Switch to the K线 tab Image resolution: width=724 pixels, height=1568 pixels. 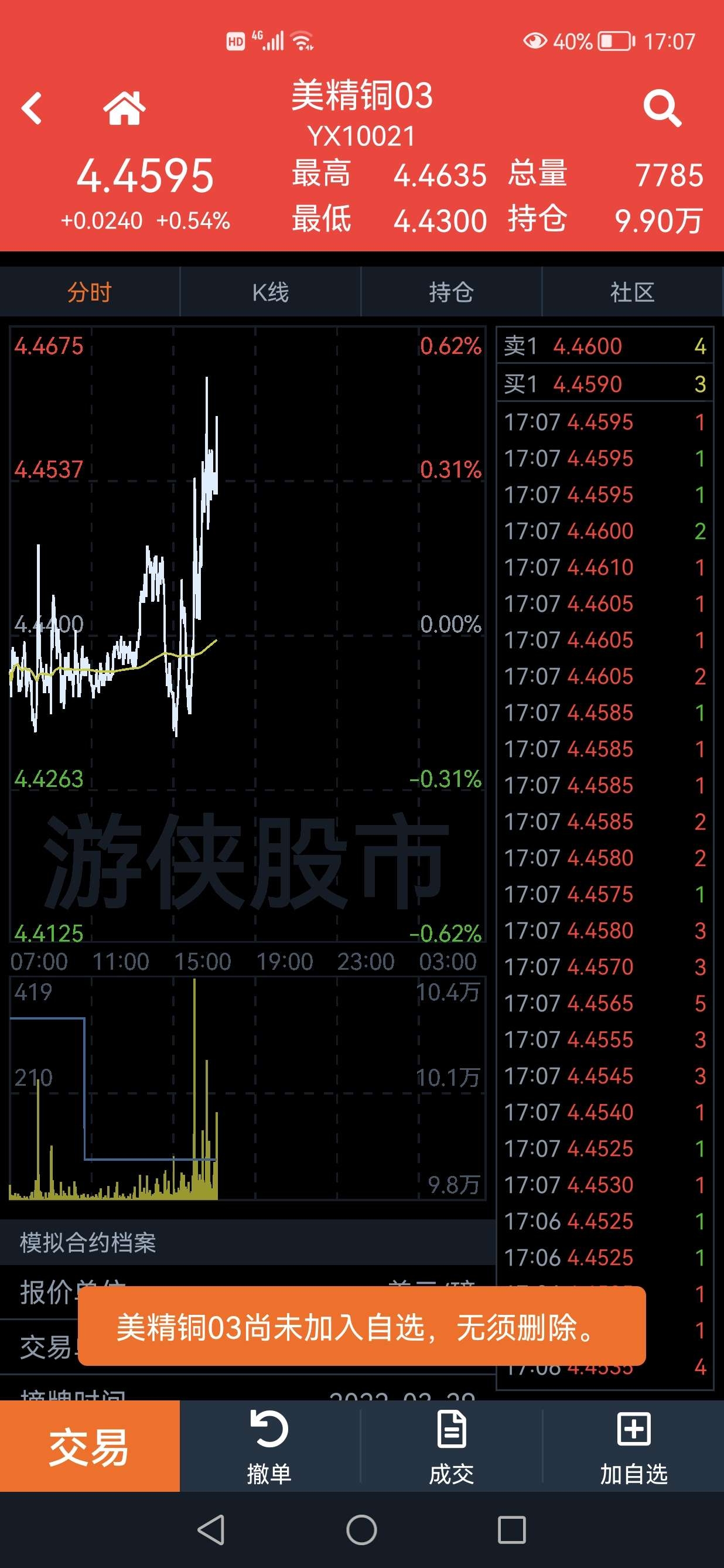coord(270,292)
